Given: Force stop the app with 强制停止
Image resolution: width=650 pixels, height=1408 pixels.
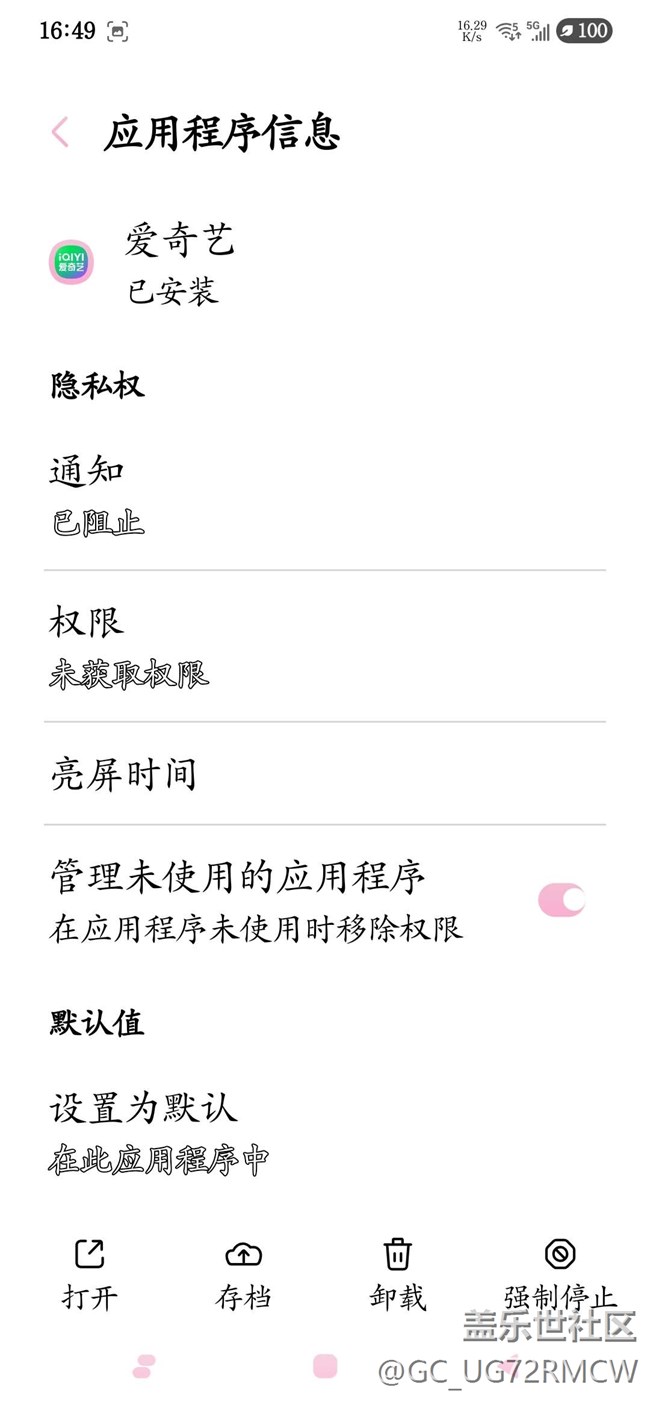Looking at the screenshot, I should click(x=560, y=1275).
